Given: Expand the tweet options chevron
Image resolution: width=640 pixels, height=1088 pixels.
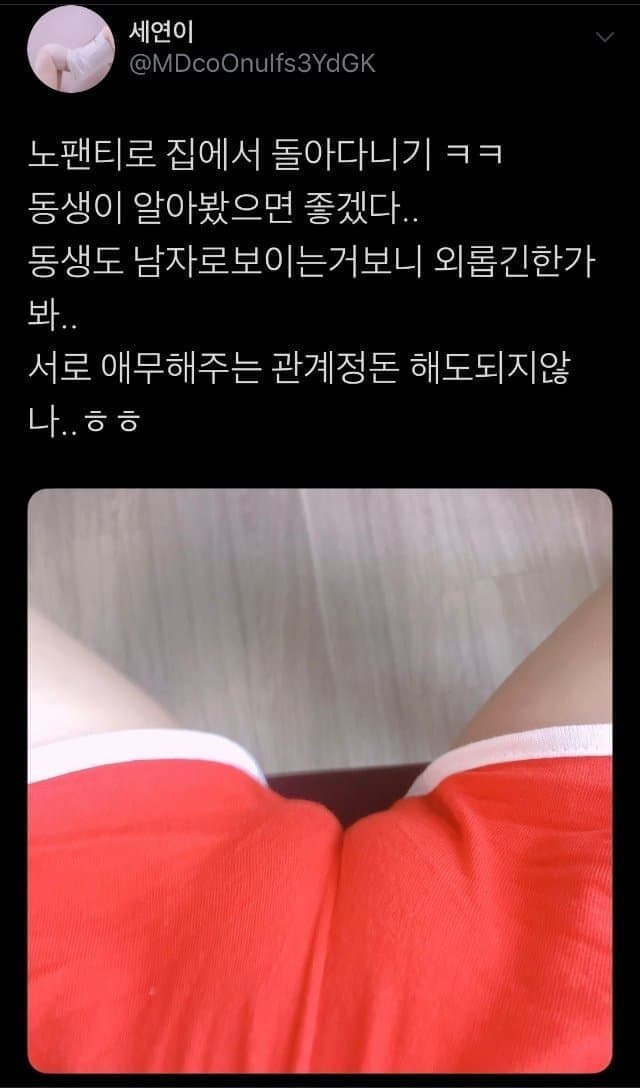Looking at the screenshot, I should [605, 37].
